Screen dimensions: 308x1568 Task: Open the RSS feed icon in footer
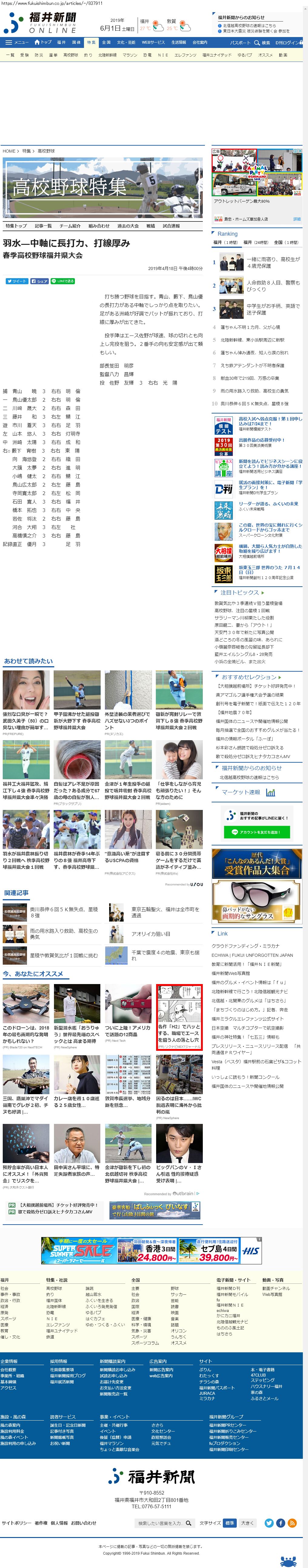tap(292, 1523)
